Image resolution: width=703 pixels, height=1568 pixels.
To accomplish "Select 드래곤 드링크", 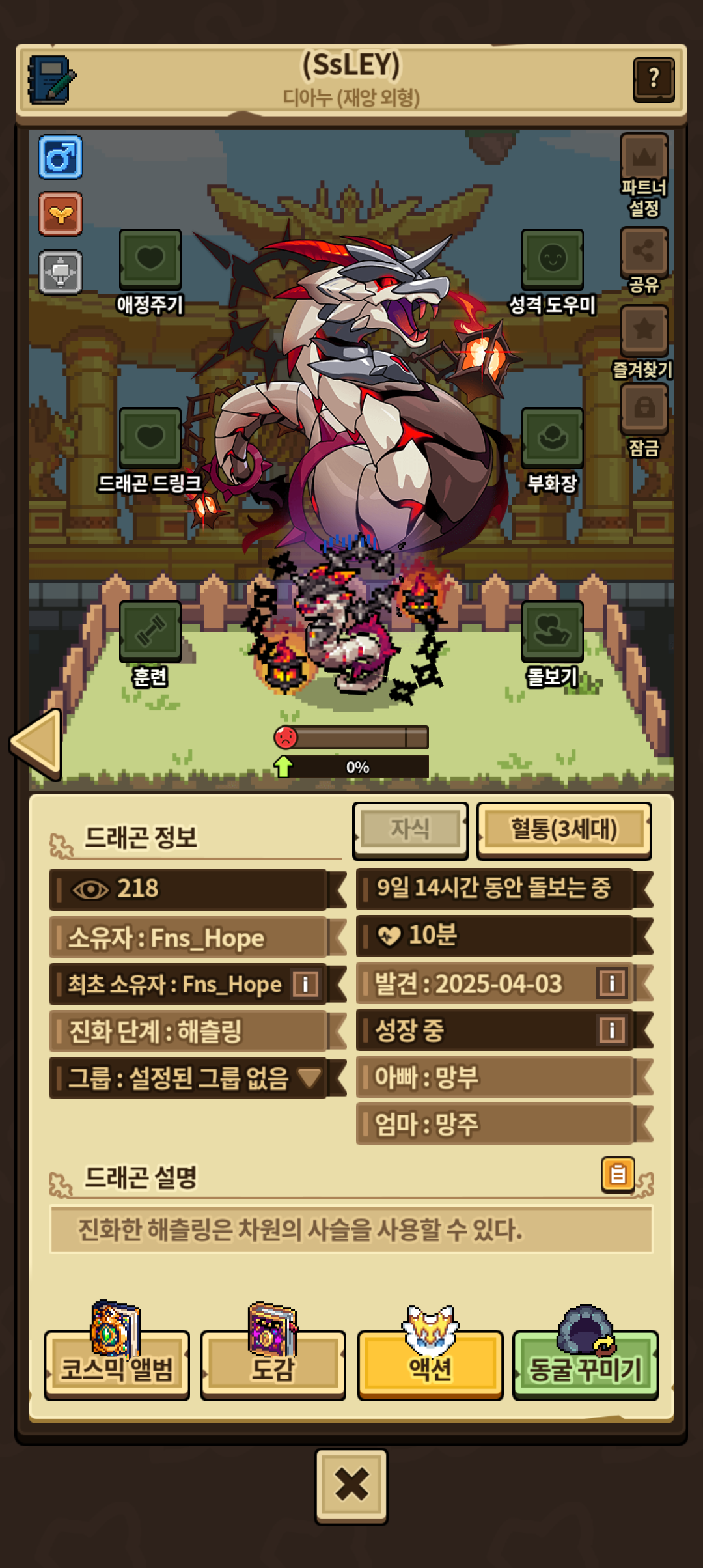I will click(150, 451).
